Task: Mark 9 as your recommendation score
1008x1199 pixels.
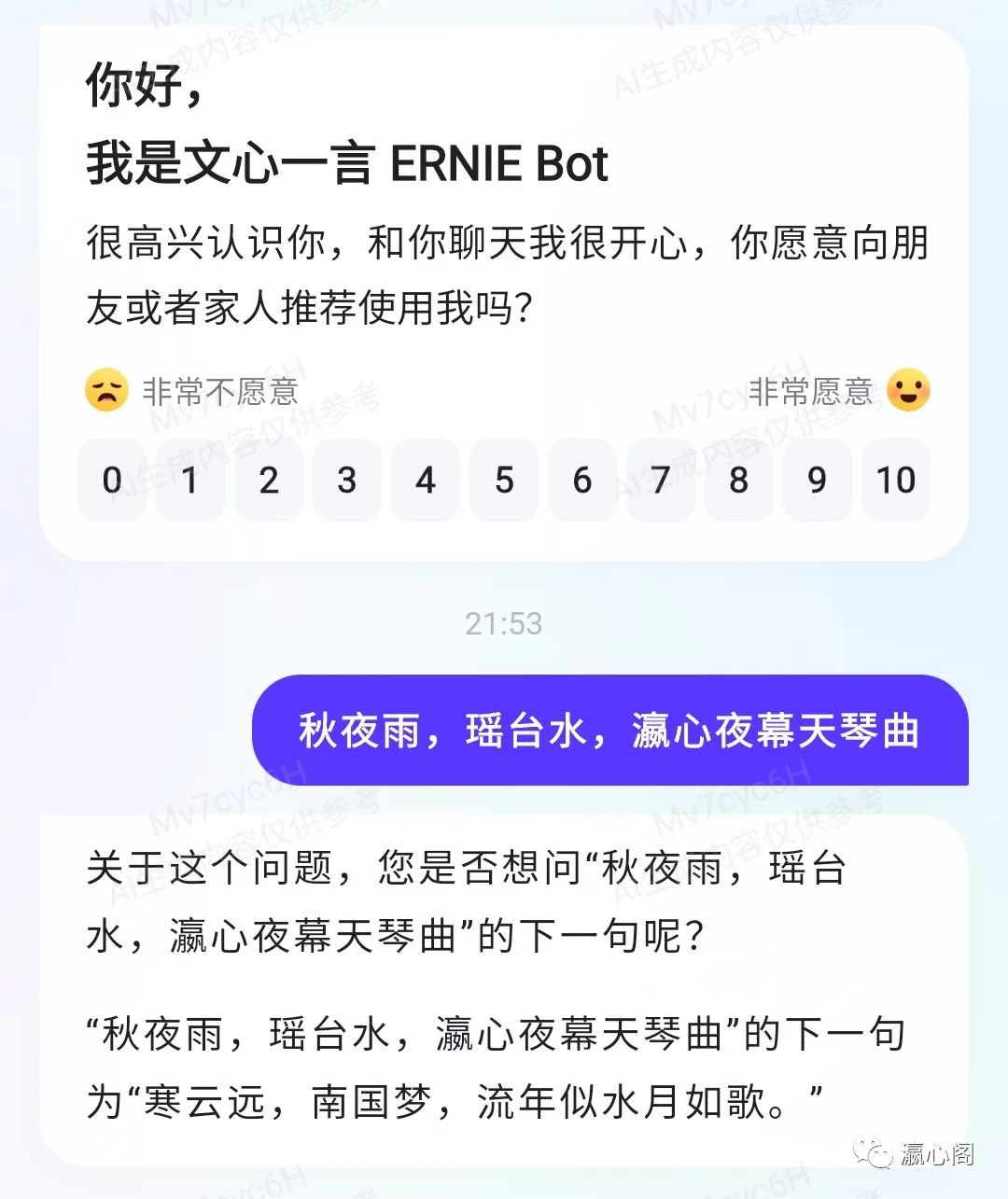Action: pos(818,480)
